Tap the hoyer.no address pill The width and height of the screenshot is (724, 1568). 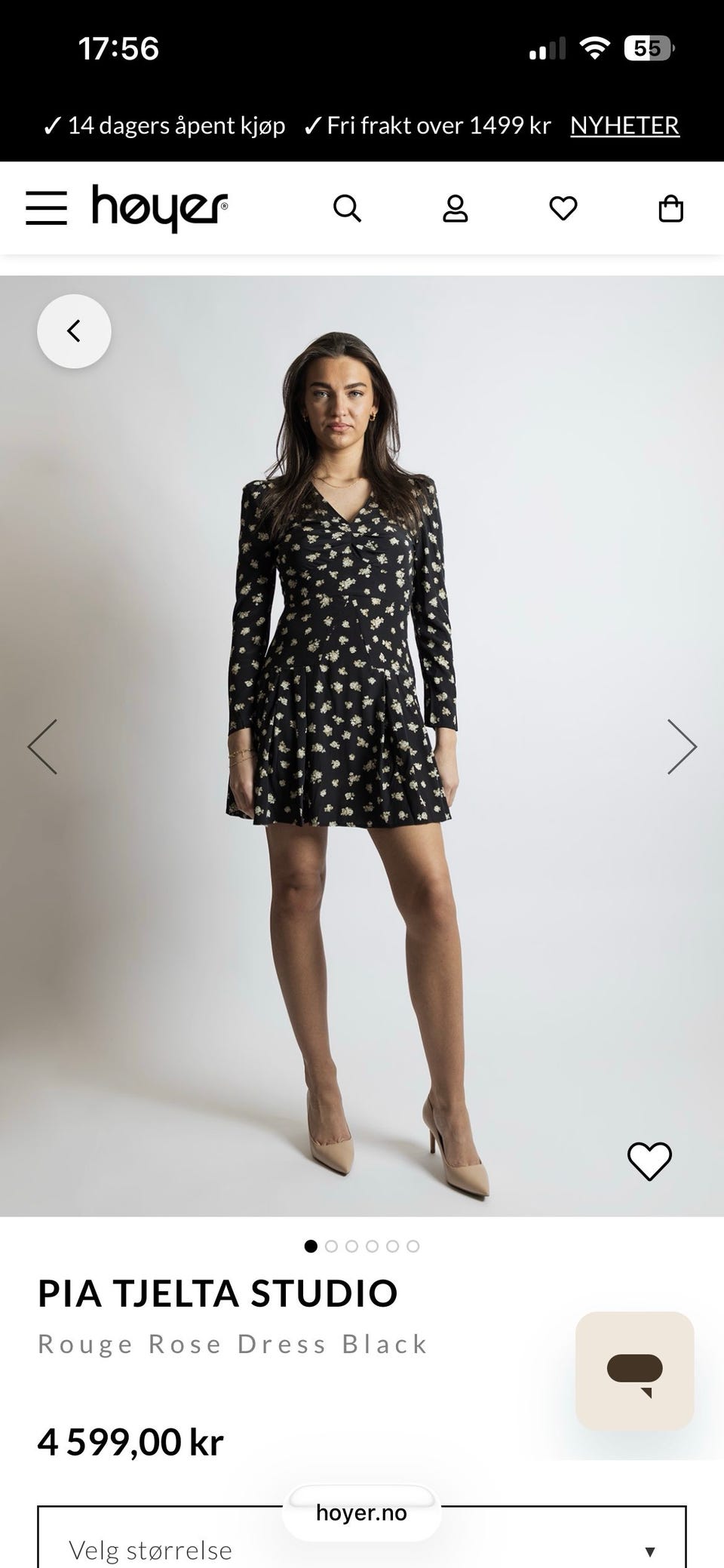coord(362,1513)
